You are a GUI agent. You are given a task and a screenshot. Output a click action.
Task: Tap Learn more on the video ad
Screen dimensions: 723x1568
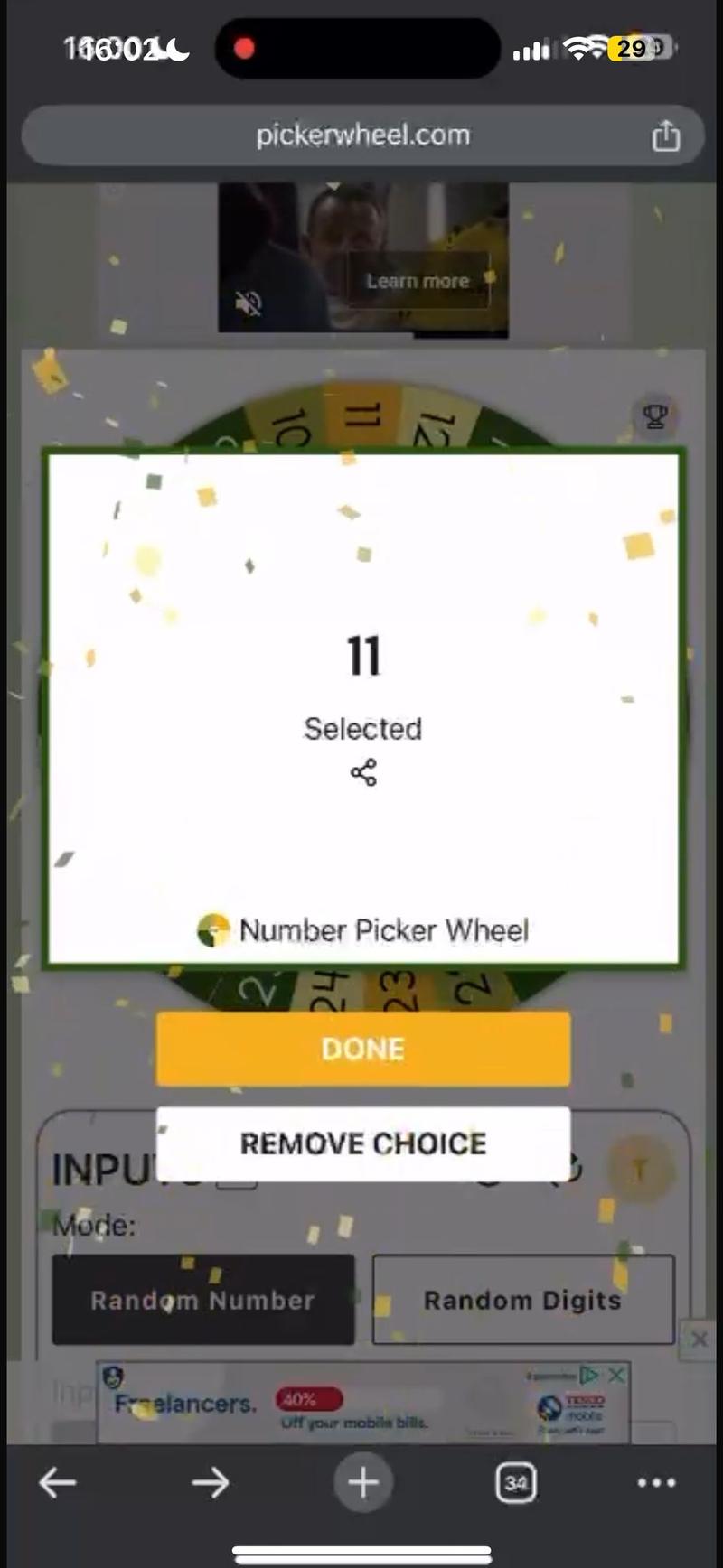[418, 281]
